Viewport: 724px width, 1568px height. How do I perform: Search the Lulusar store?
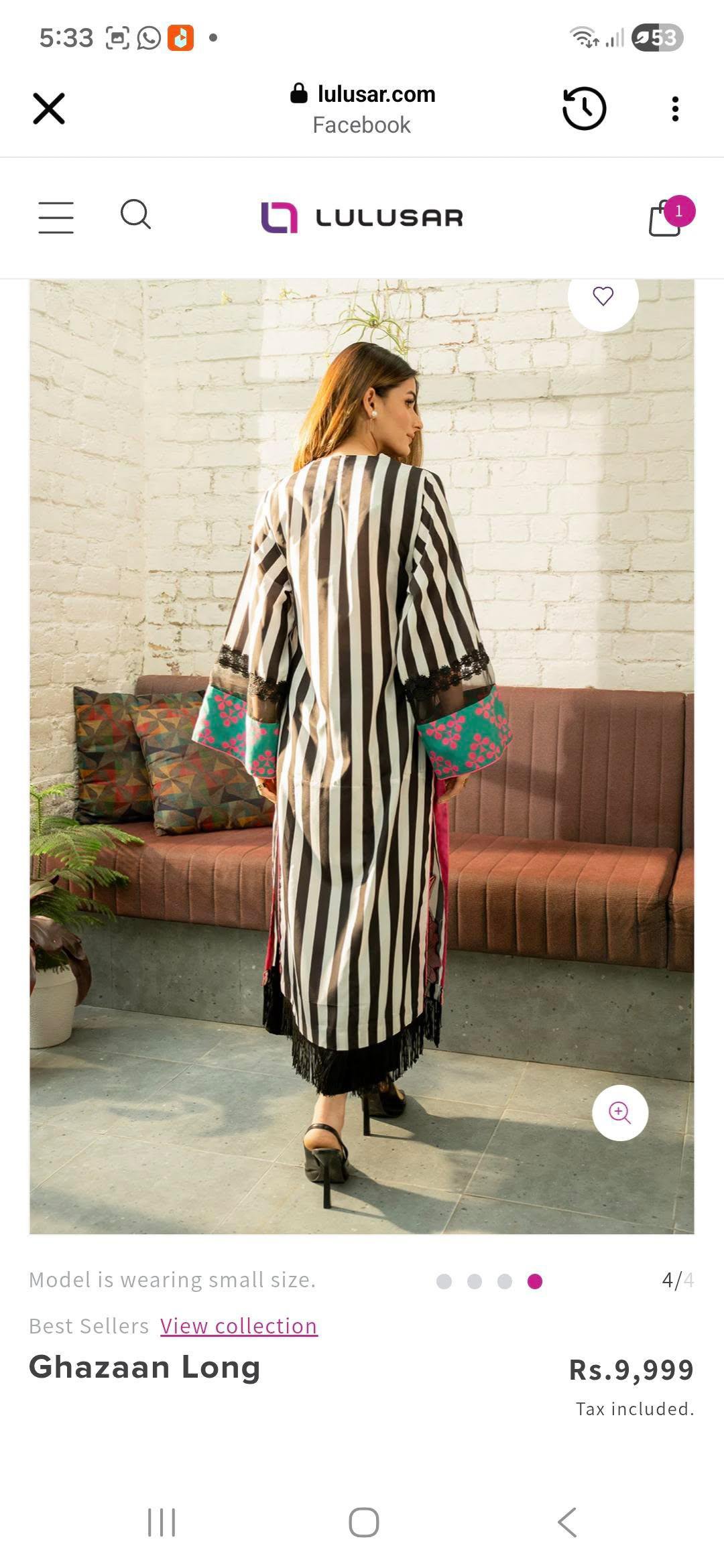tap(135, 215)
